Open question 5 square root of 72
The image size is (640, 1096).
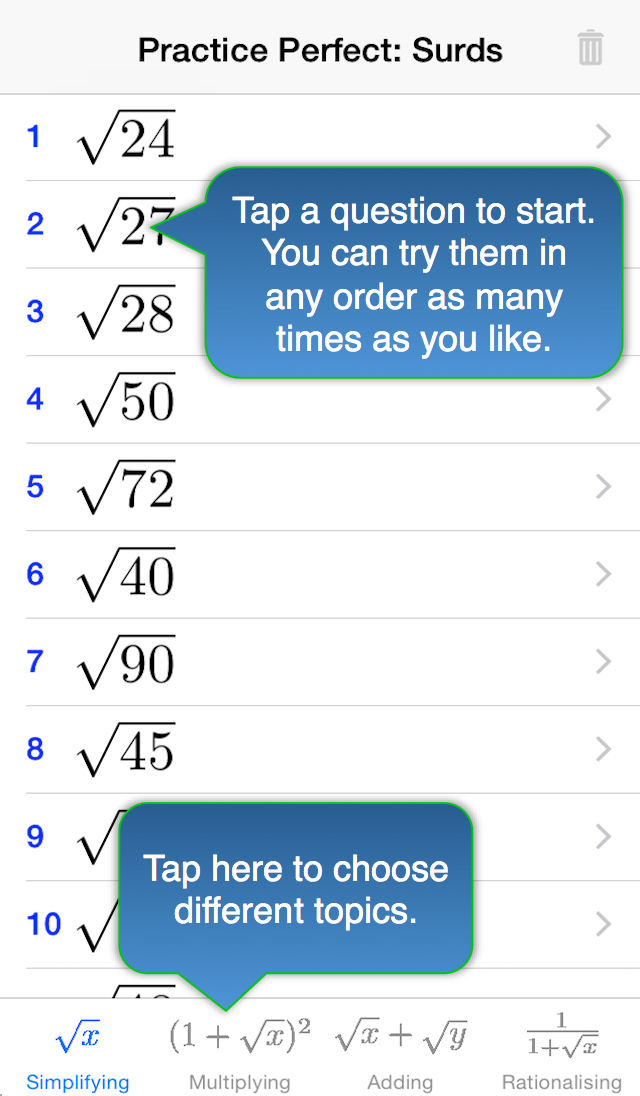click(320, 486)
